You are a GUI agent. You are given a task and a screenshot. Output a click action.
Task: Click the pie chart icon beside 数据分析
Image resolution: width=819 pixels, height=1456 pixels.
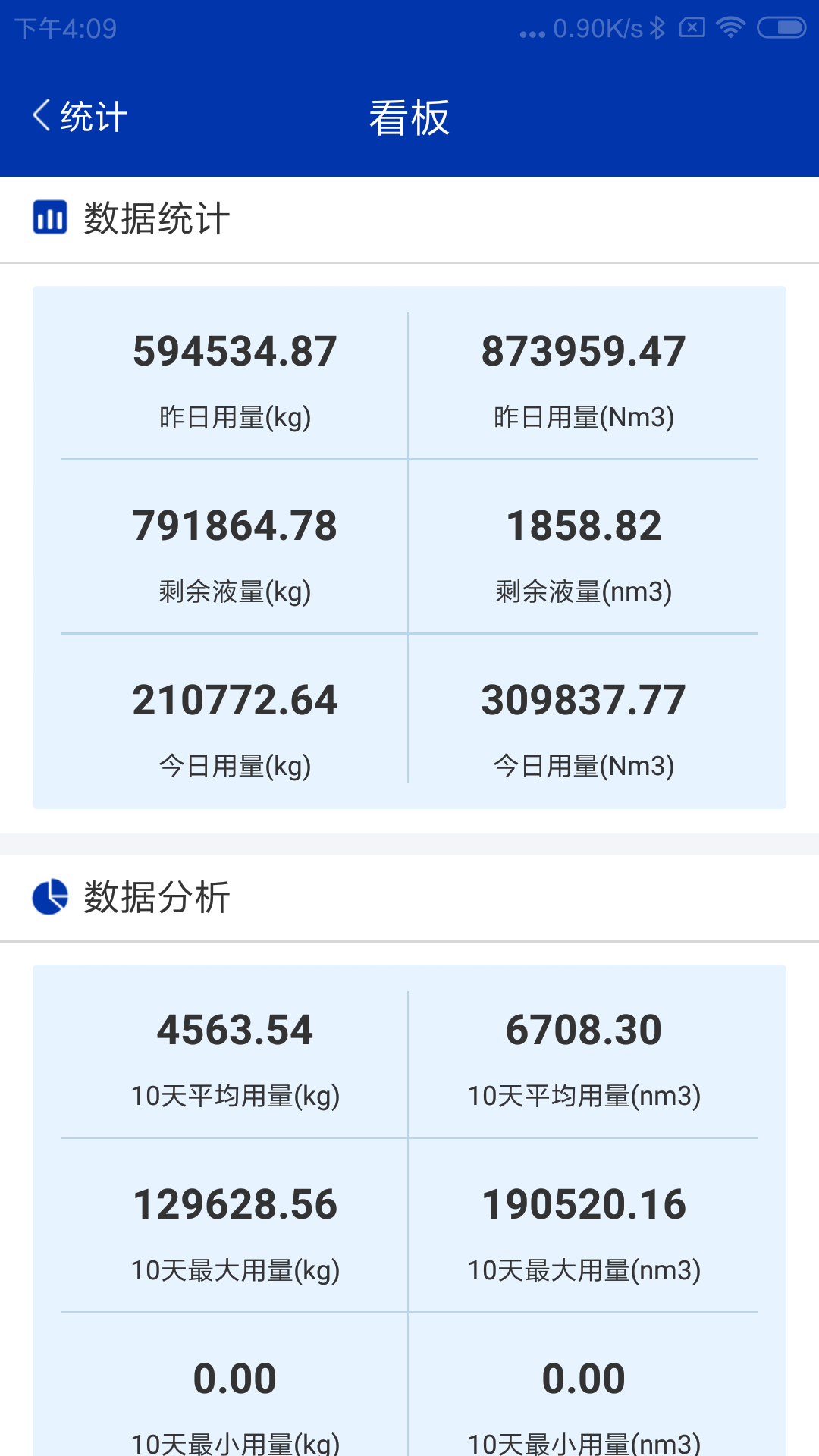tap(50, 898)
